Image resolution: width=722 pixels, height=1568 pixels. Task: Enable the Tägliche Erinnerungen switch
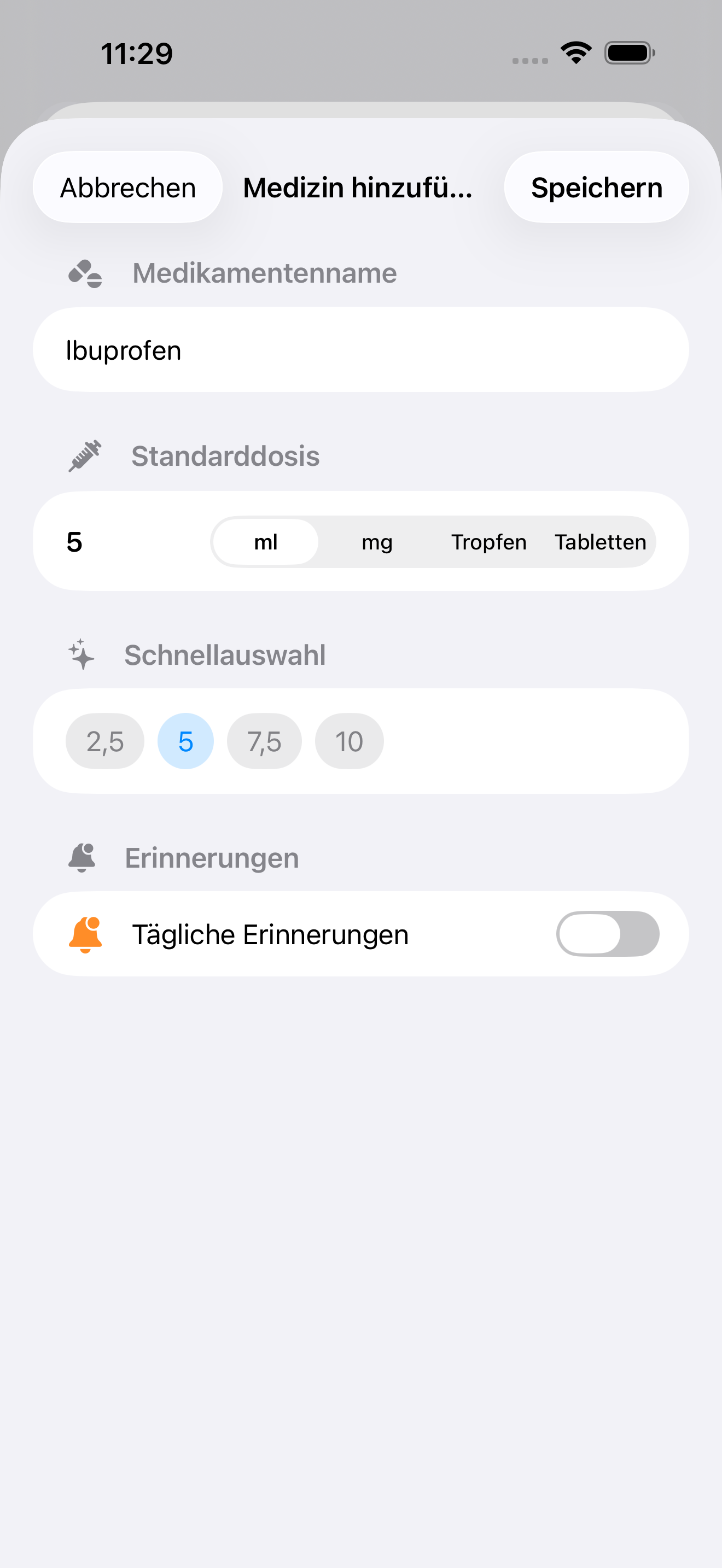click(x=608, y=933)
